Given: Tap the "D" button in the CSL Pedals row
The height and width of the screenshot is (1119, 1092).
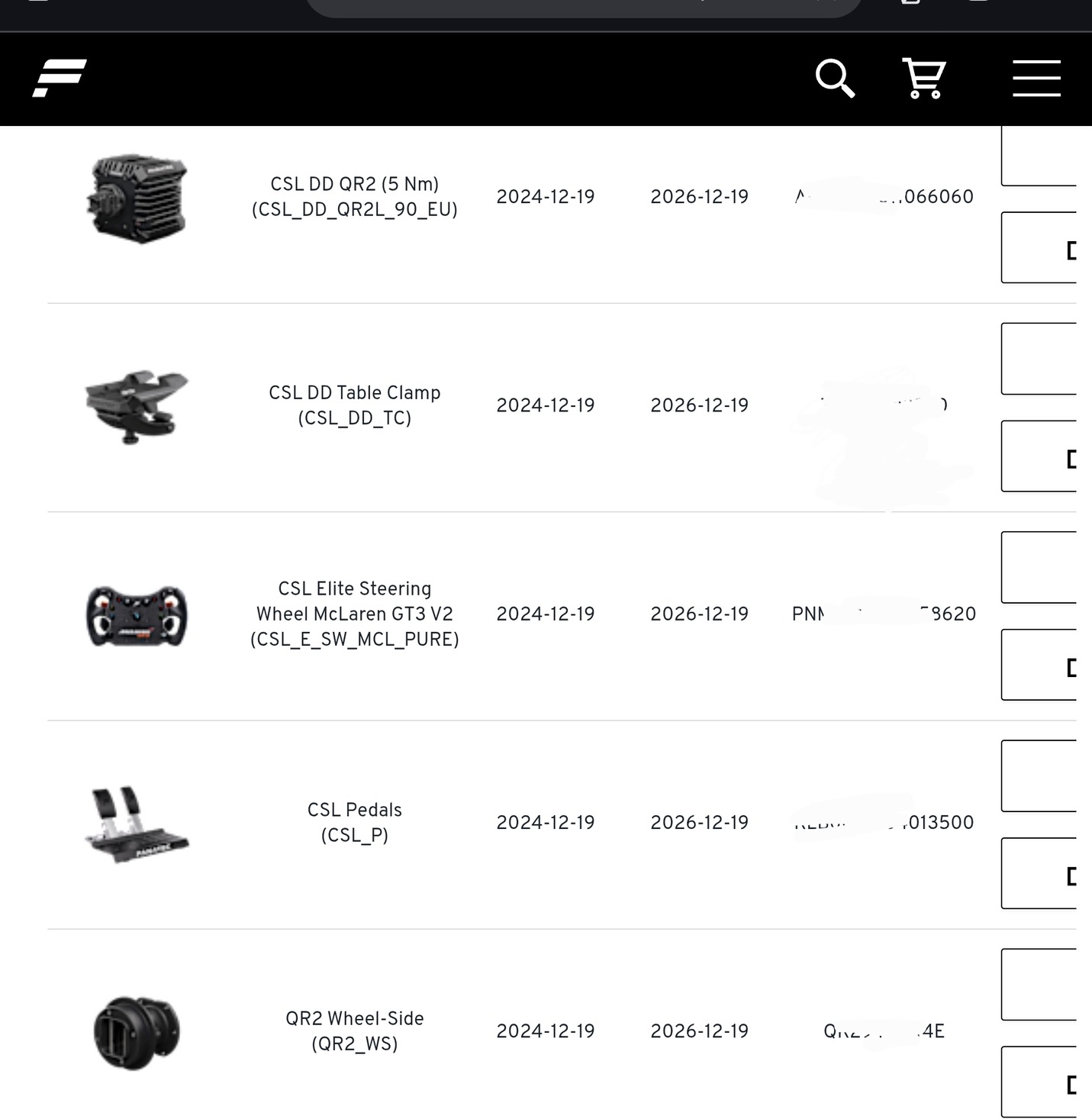Looking at the screenshot, I should 1039,873.
